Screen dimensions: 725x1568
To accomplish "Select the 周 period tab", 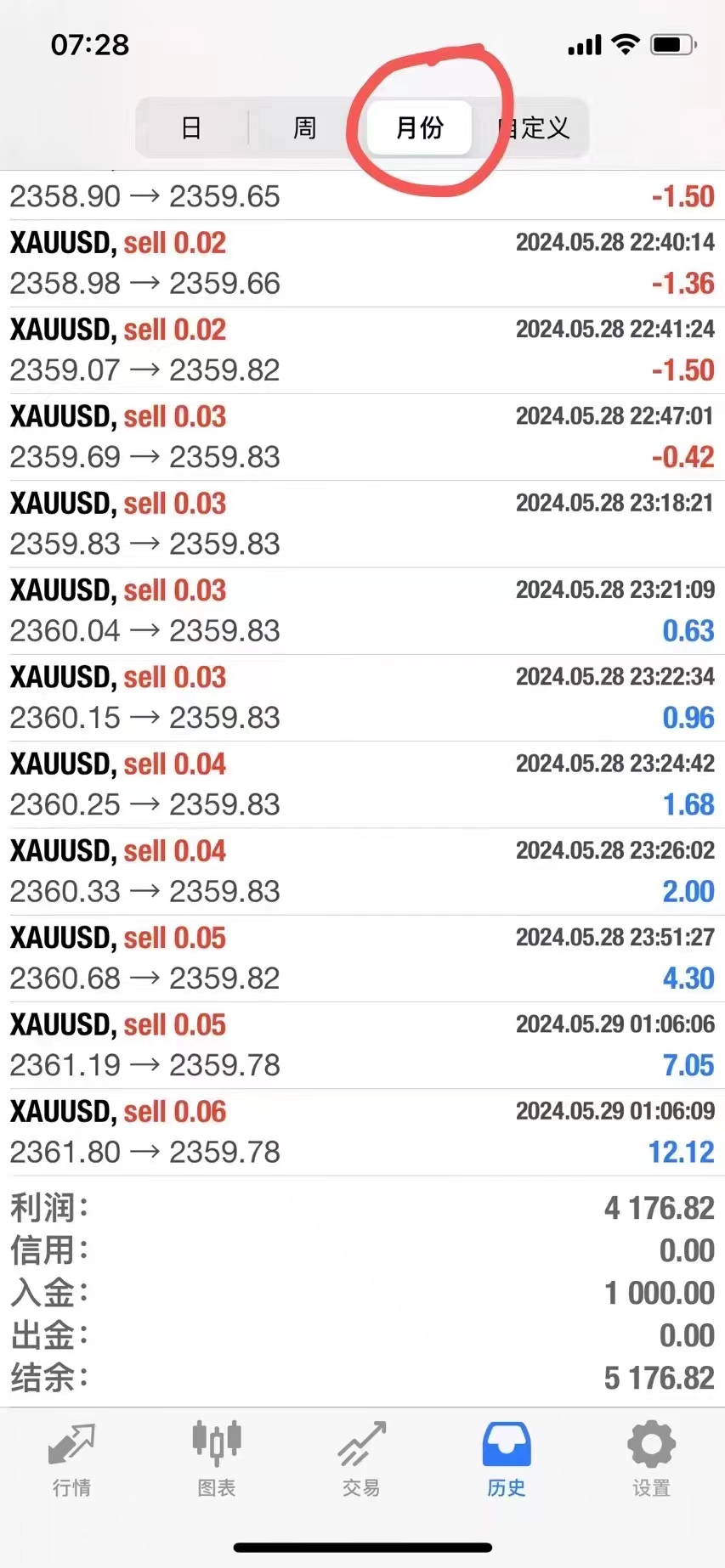I will pos(304,128).
